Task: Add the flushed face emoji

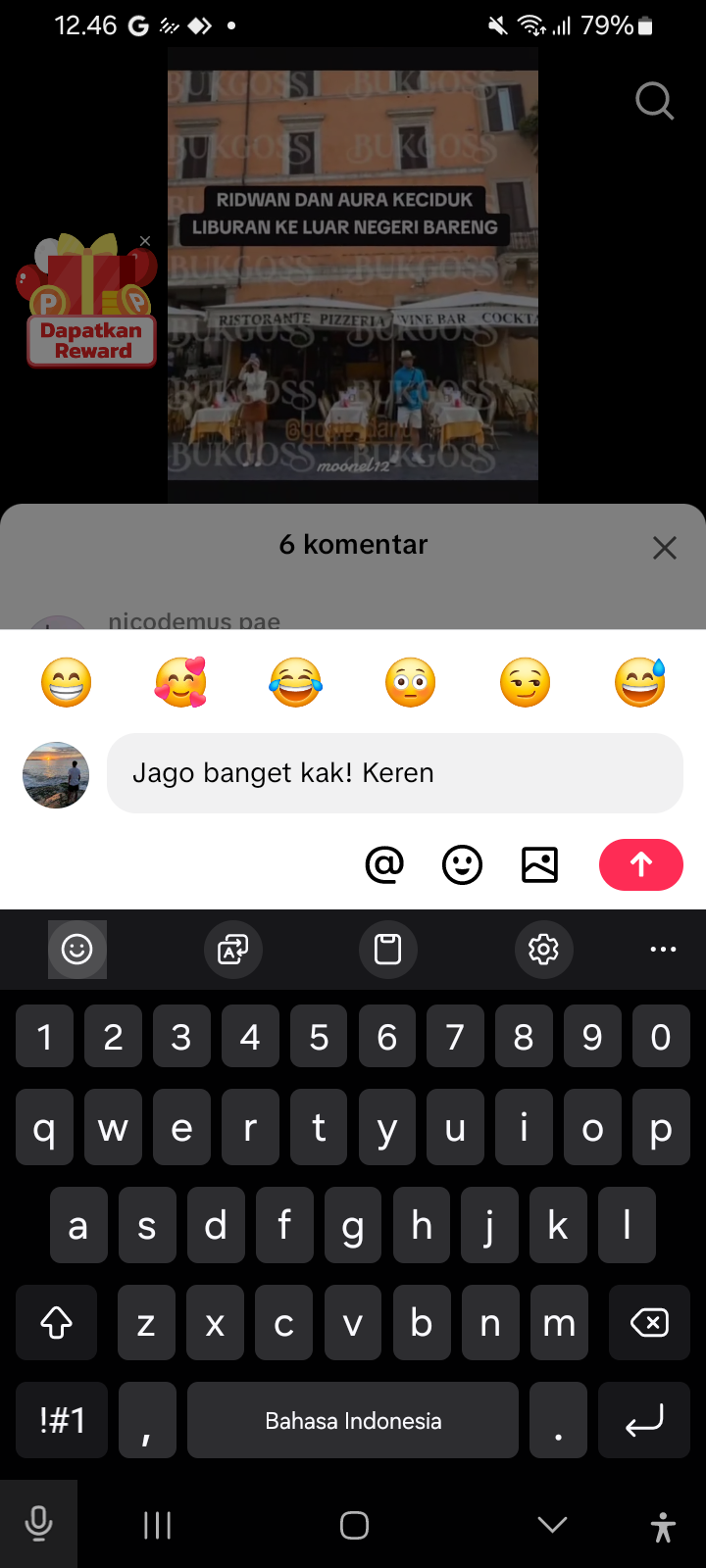Action: (x=410, y=682)
